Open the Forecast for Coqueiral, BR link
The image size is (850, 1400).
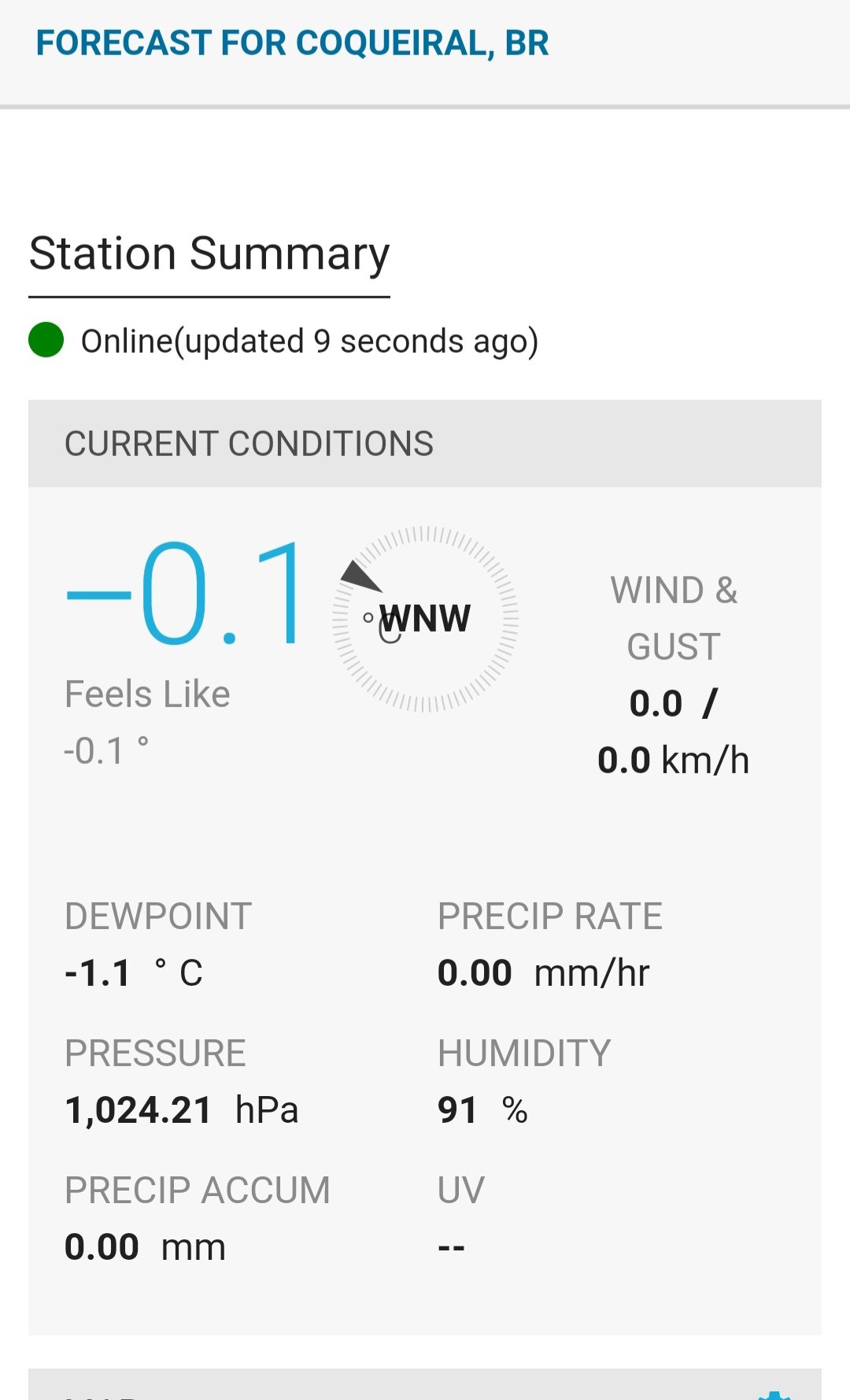click(292, 43)
